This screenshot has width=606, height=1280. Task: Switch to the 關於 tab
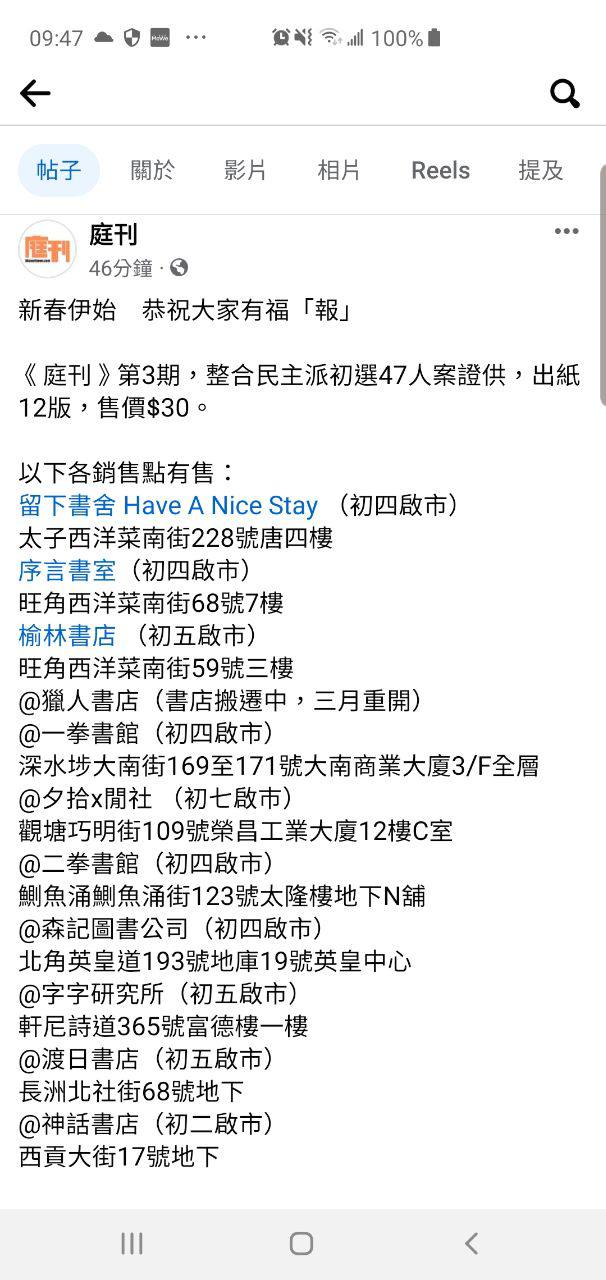click(x=152, y=170)
